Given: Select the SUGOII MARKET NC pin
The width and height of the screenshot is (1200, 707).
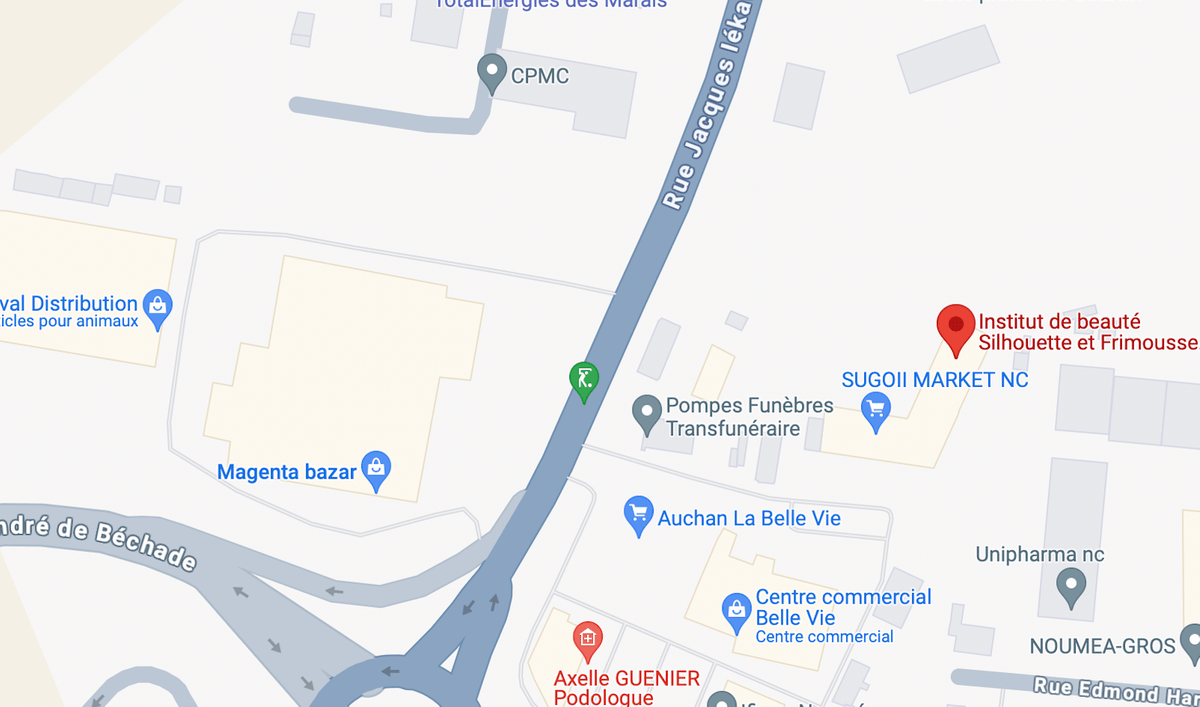Looking at the screenshot, I should coord(876,410).
